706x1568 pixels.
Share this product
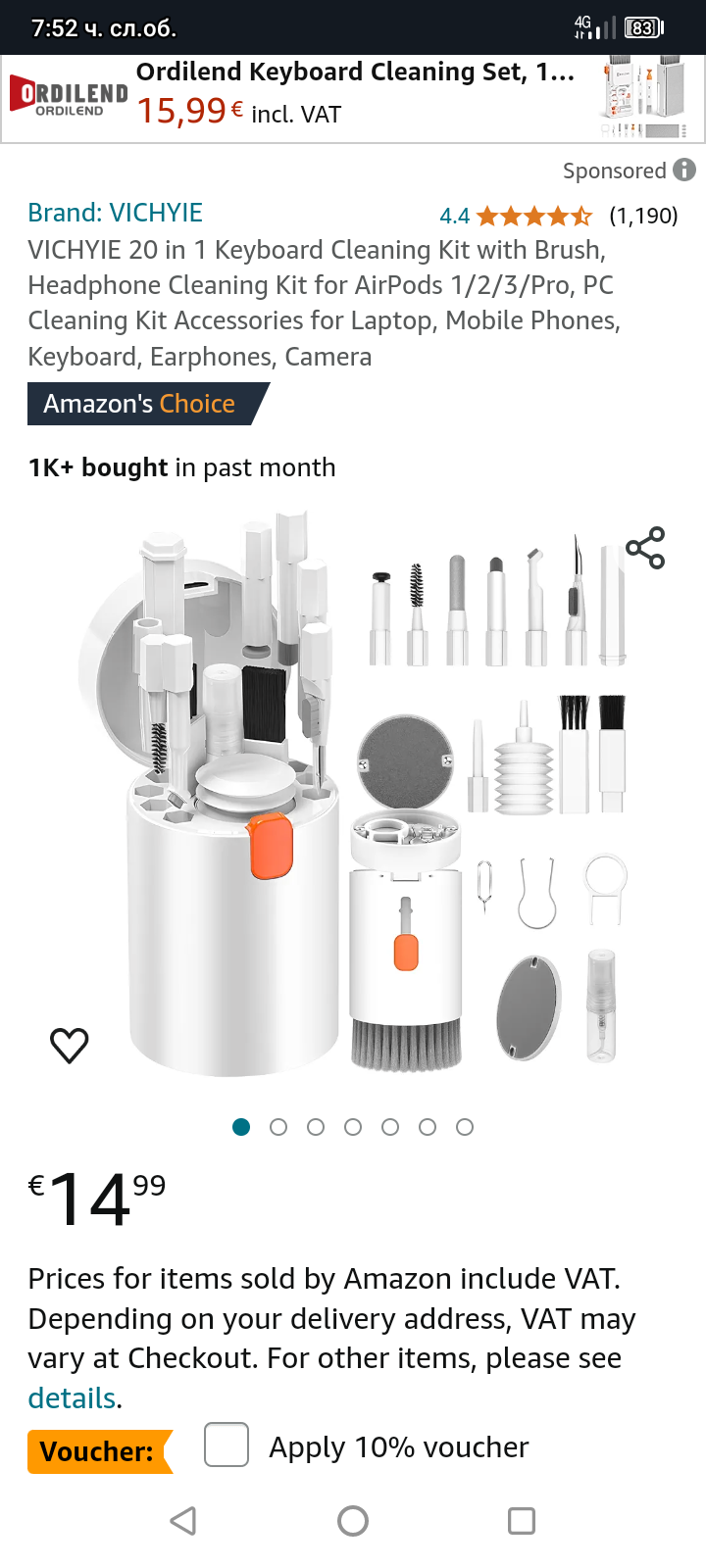click(x=645, y=549)
